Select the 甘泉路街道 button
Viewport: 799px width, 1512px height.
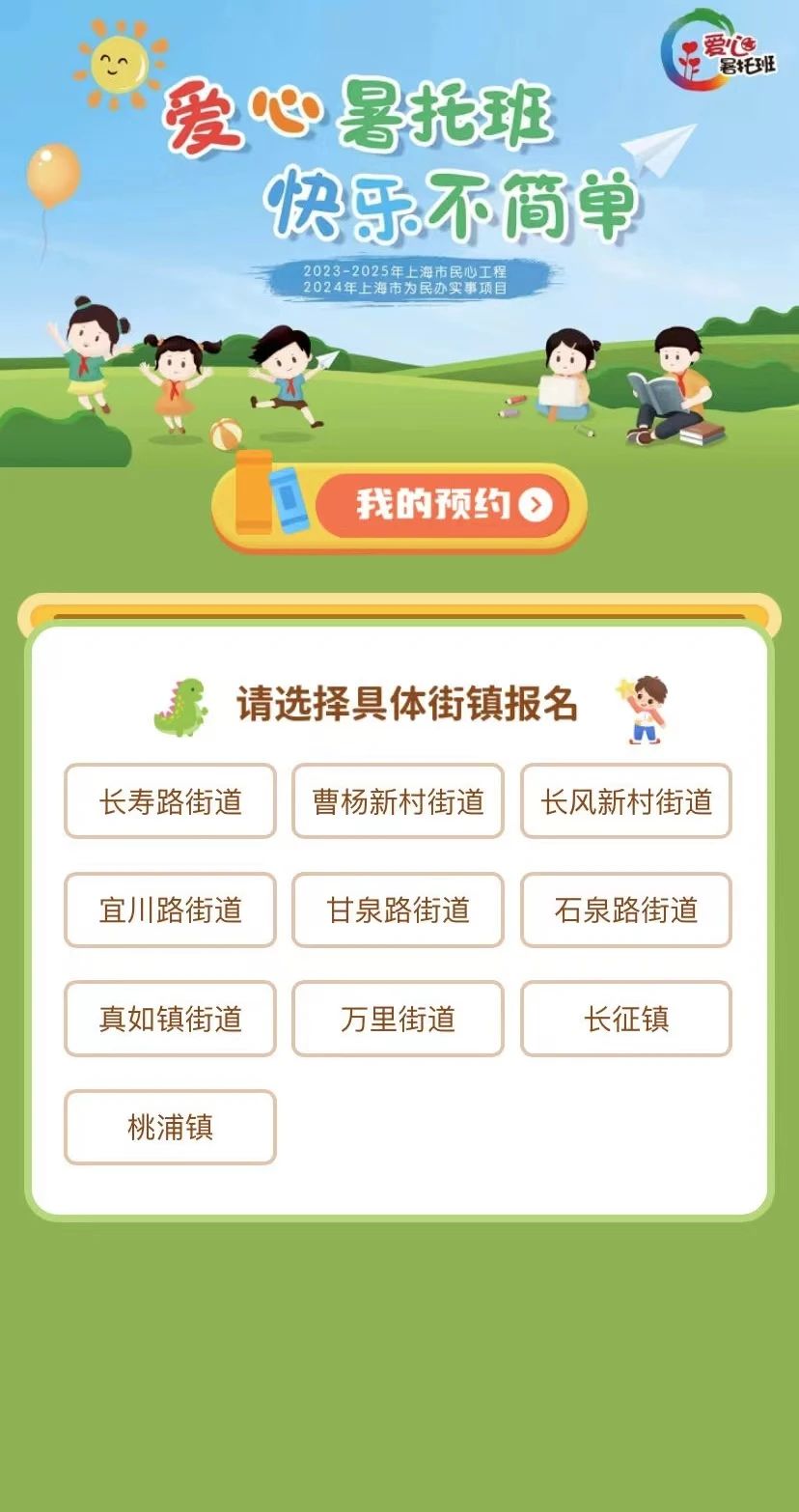pos(398,910)
